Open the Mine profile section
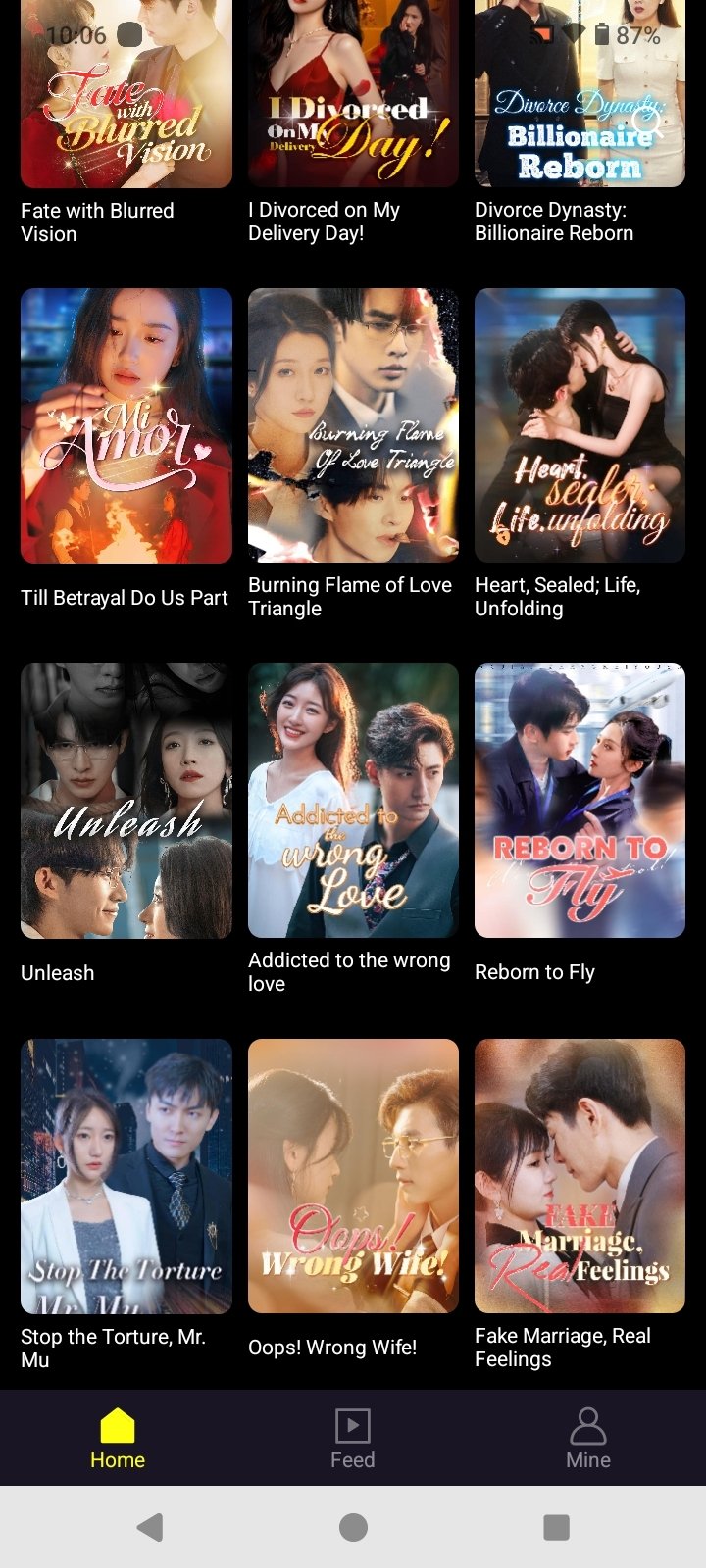The height and width of the screenshot is (1568, 706). pyautogui.click(x=587, y=1431)
